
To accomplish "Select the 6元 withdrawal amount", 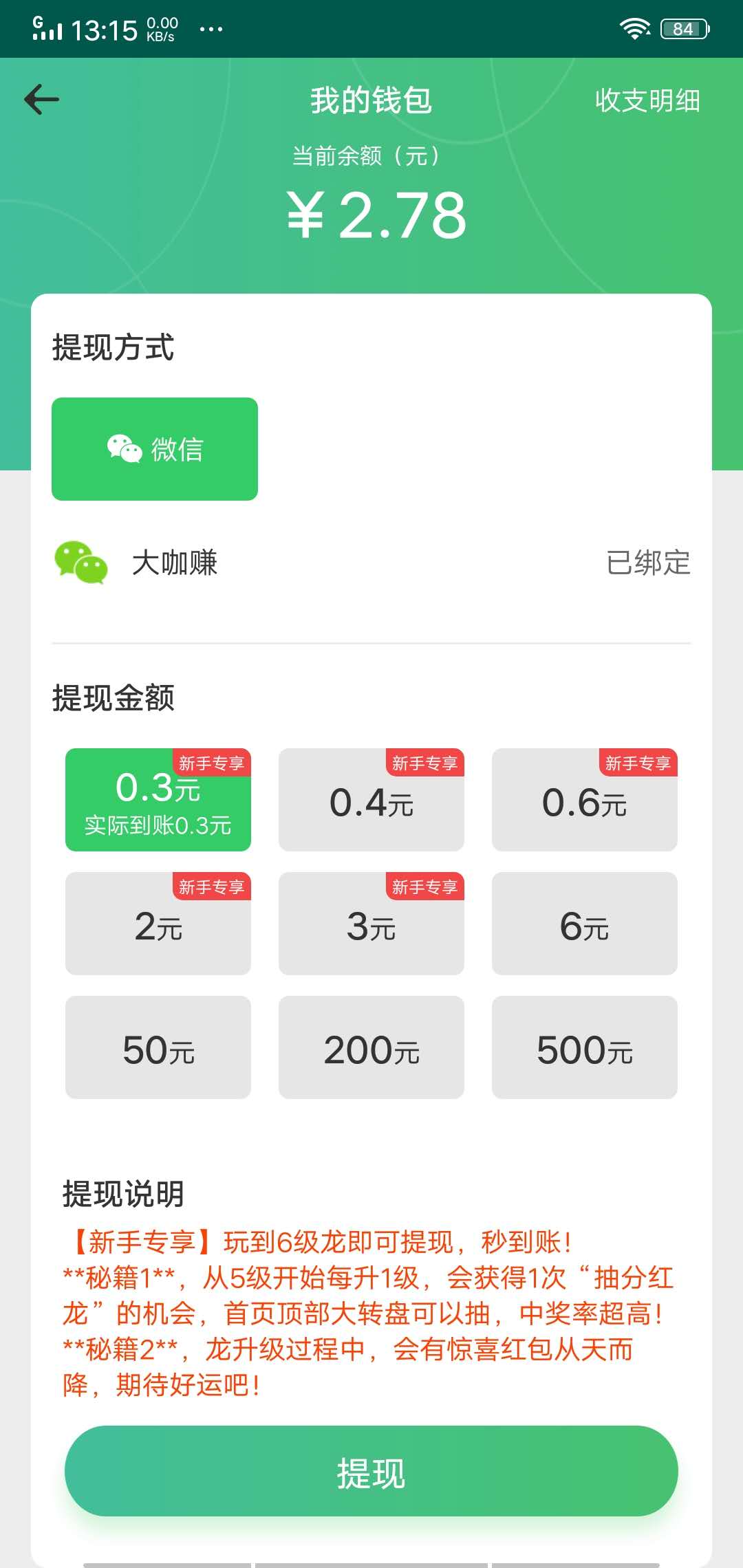I will pyautogui.click(x=584, y=925).
